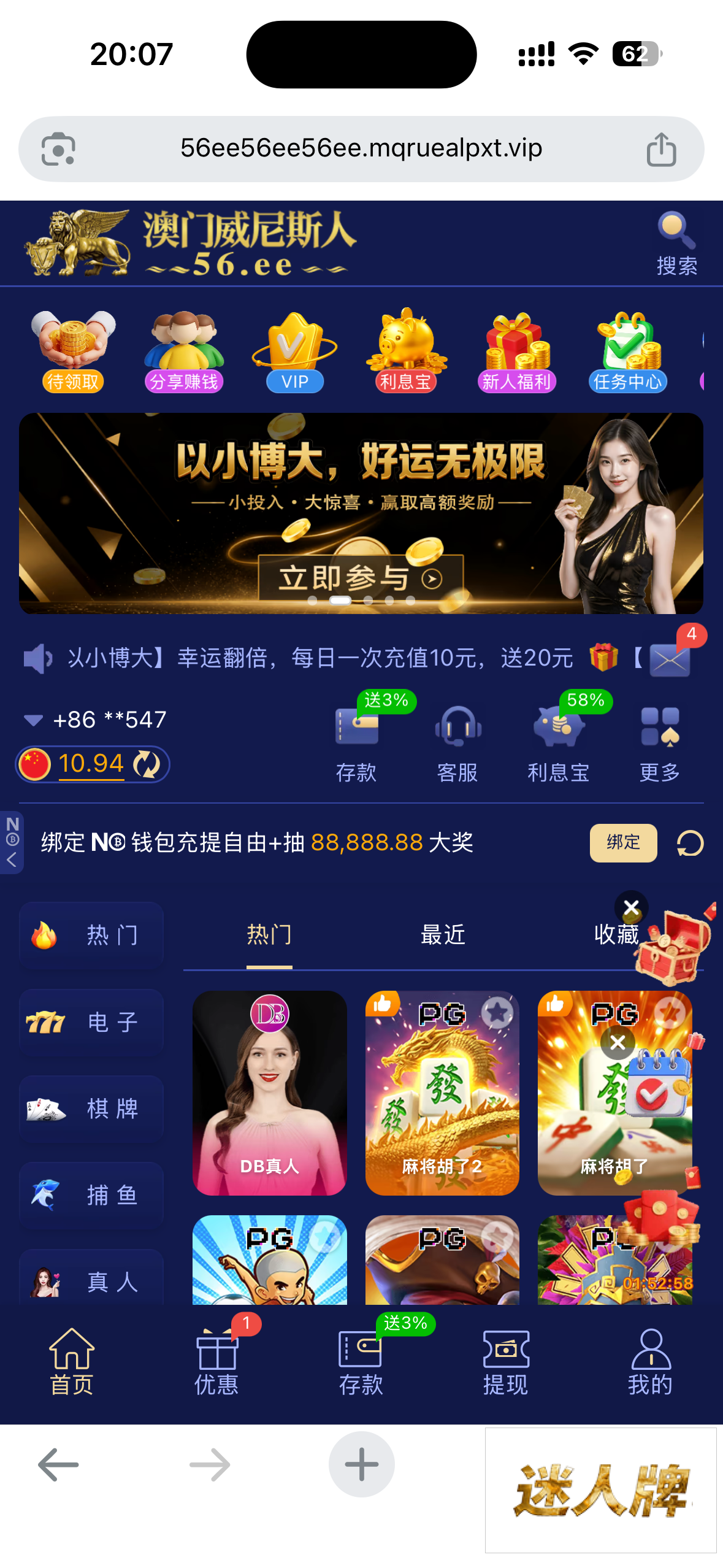Share the page from address bar
723x1568 pixels.
pos(661,149)
